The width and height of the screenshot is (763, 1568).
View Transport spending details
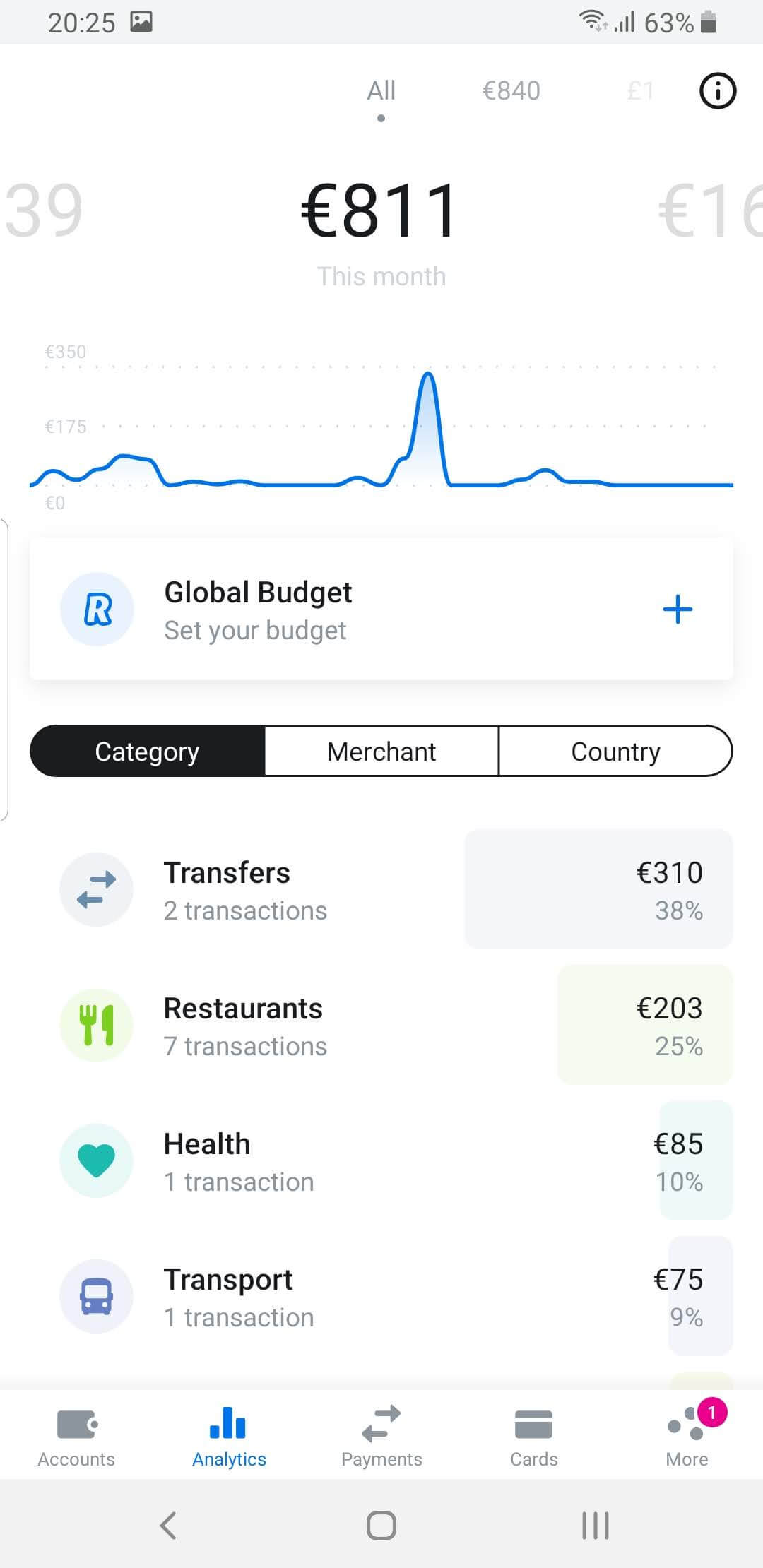click(381, 1296)
